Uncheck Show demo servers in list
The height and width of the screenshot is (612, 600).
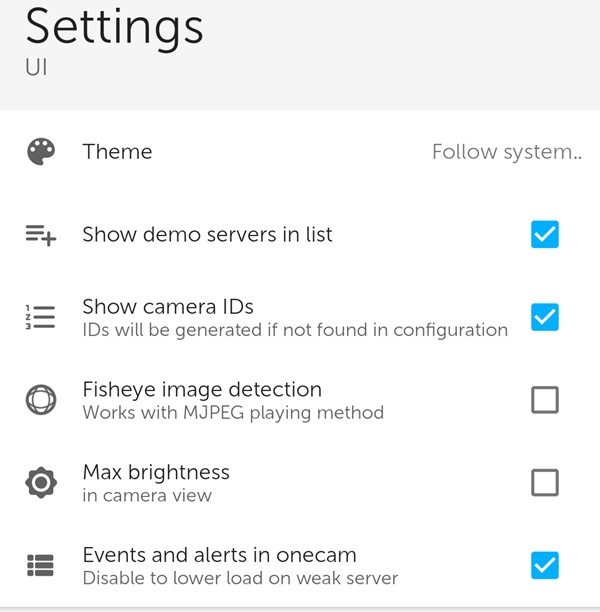[x=545, y=235]
